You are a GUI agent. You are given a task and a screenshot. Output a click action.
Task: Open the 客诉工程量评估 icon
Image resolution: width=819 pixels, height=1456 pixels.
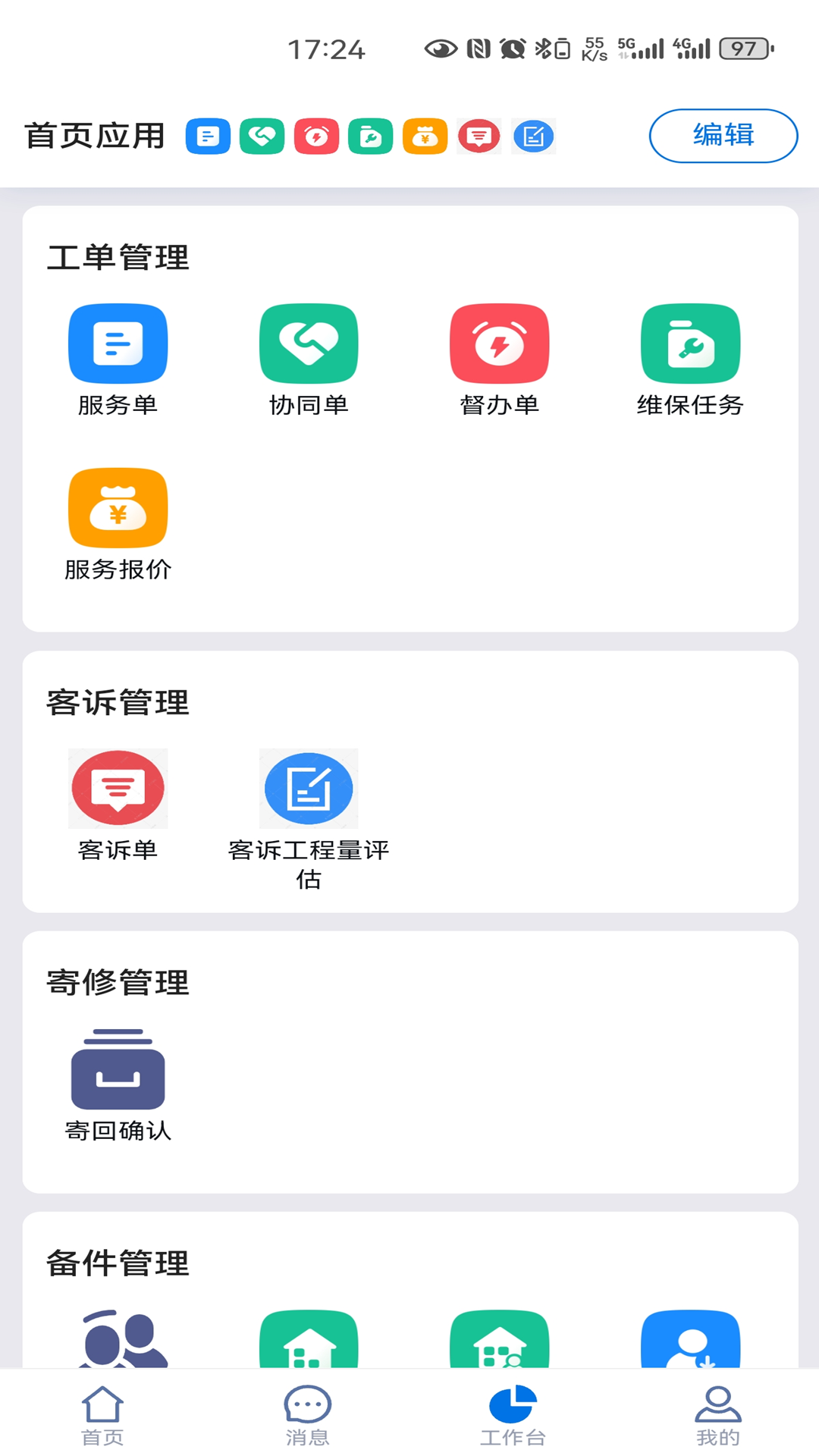tap(309, 788)
